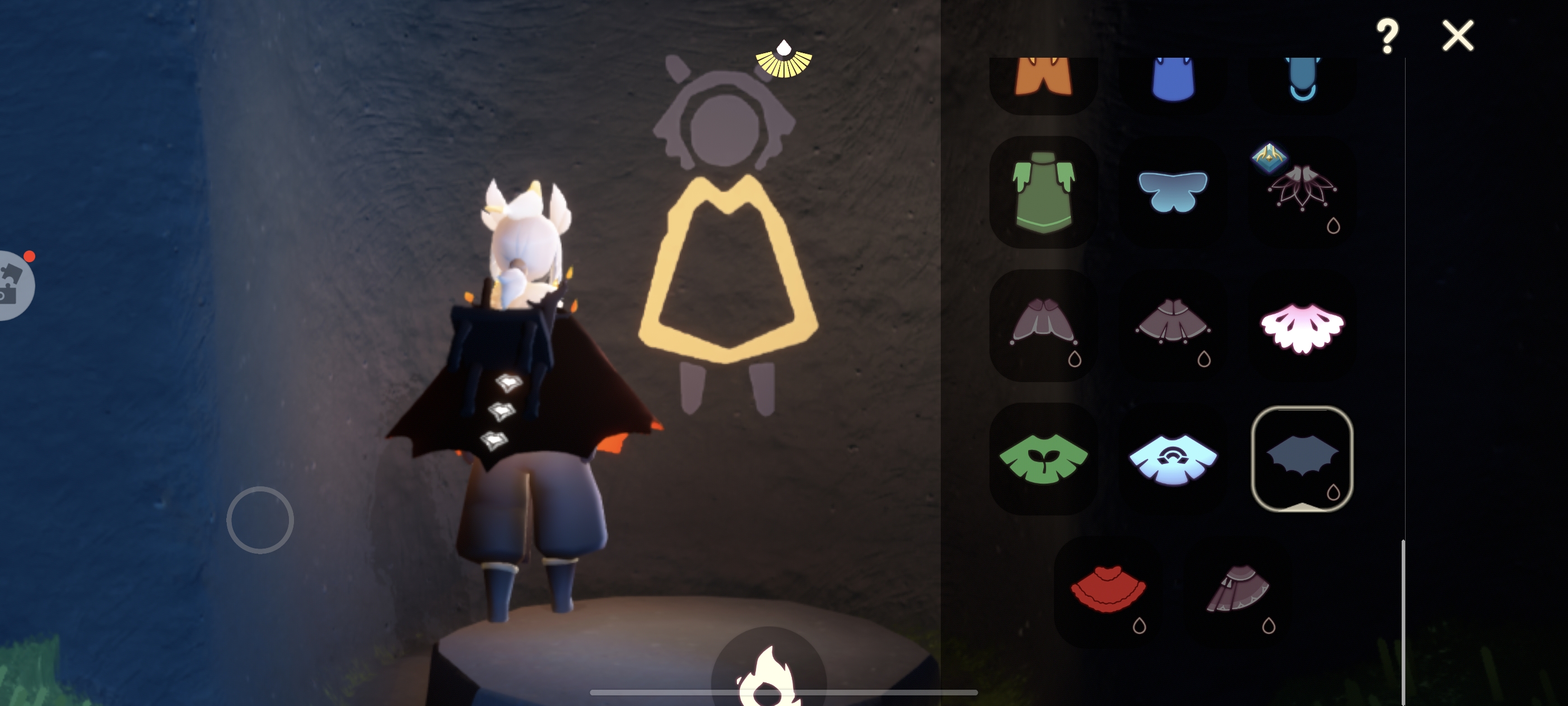Pick the pink scalloped petal cape
This screenshot has width=1568, height=706.
pos(1302,327)
